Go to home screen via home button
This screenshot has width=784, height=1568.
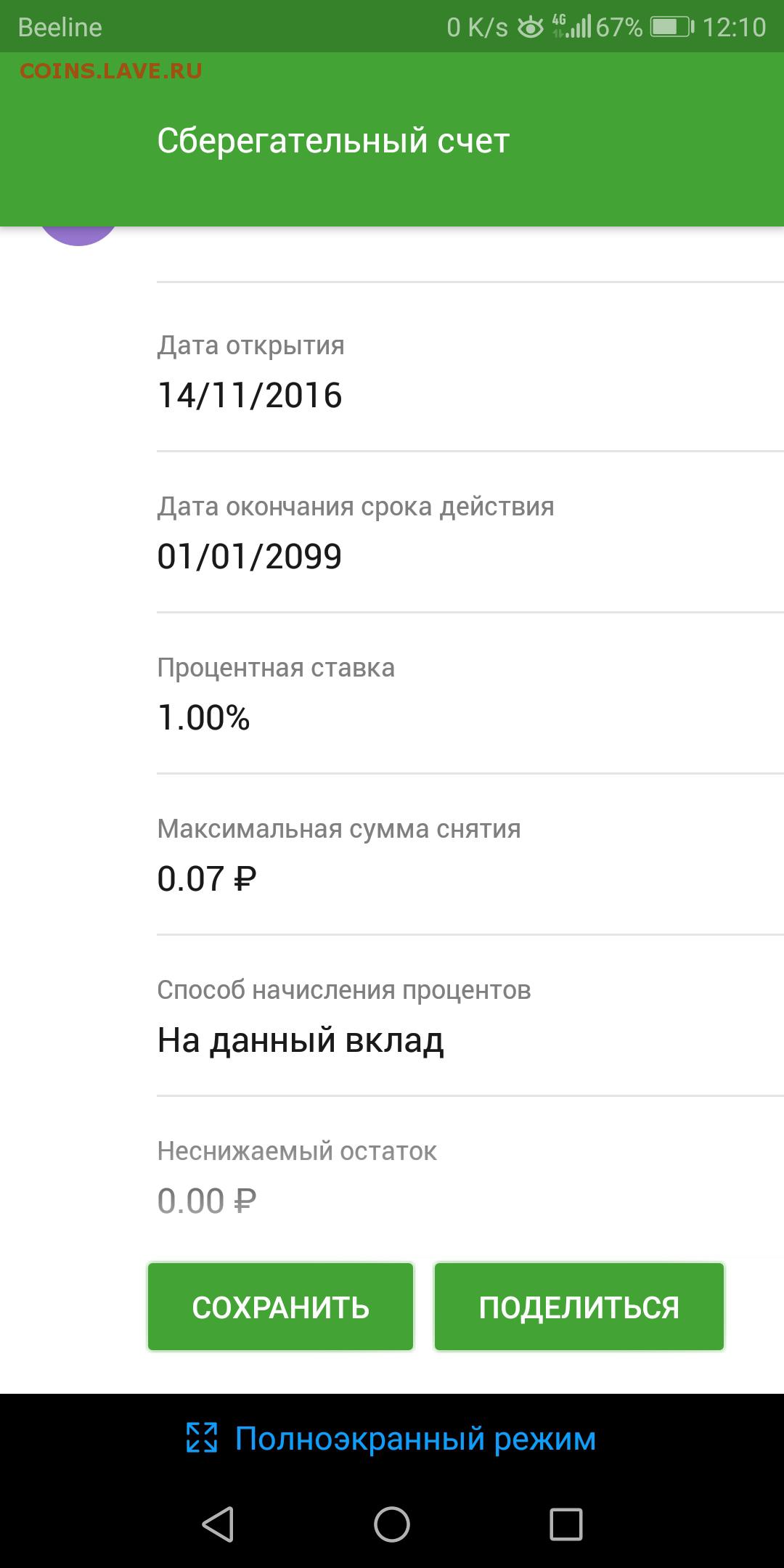click(392, 1524)
